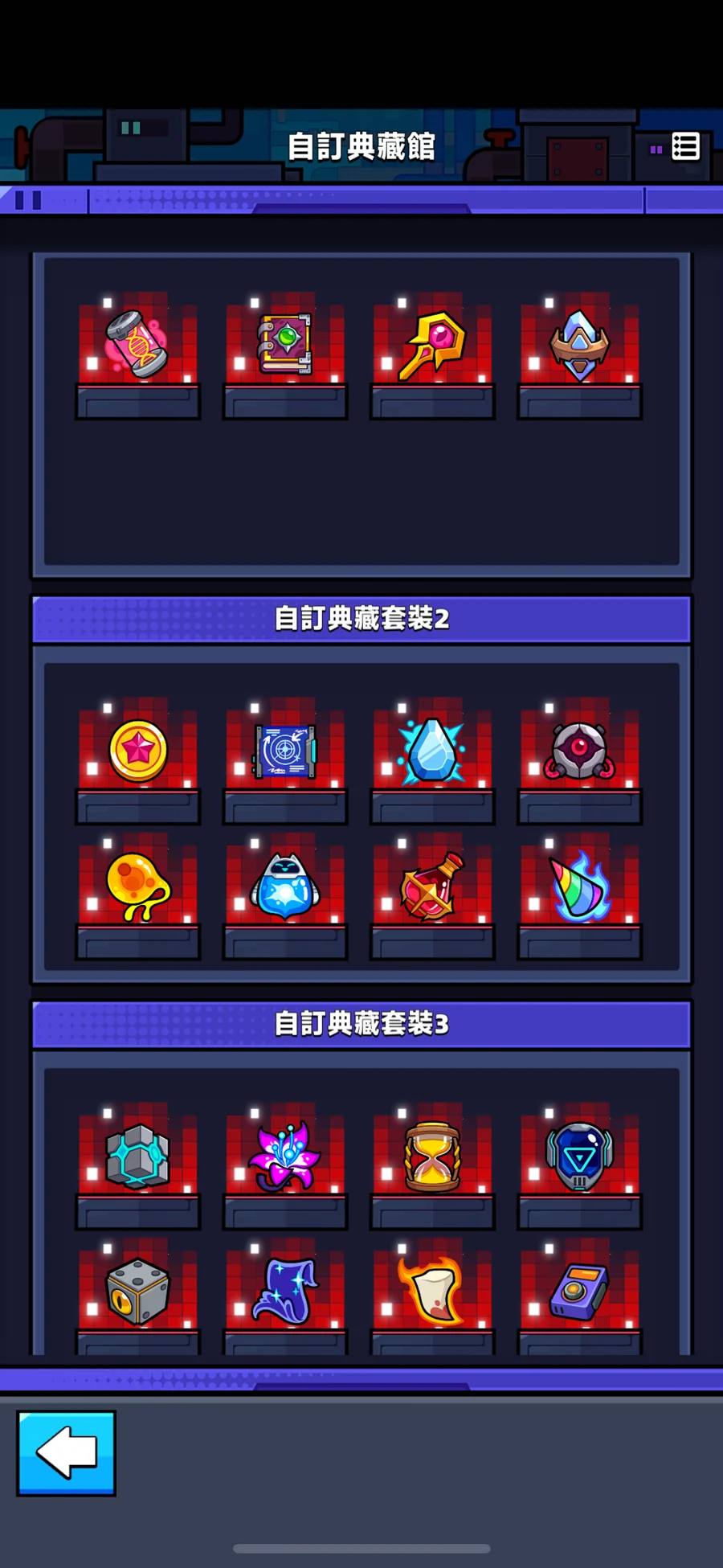Select the blue triangle helmet collectible
This screenshot has height=1568, width=723.
(579, 1157)
